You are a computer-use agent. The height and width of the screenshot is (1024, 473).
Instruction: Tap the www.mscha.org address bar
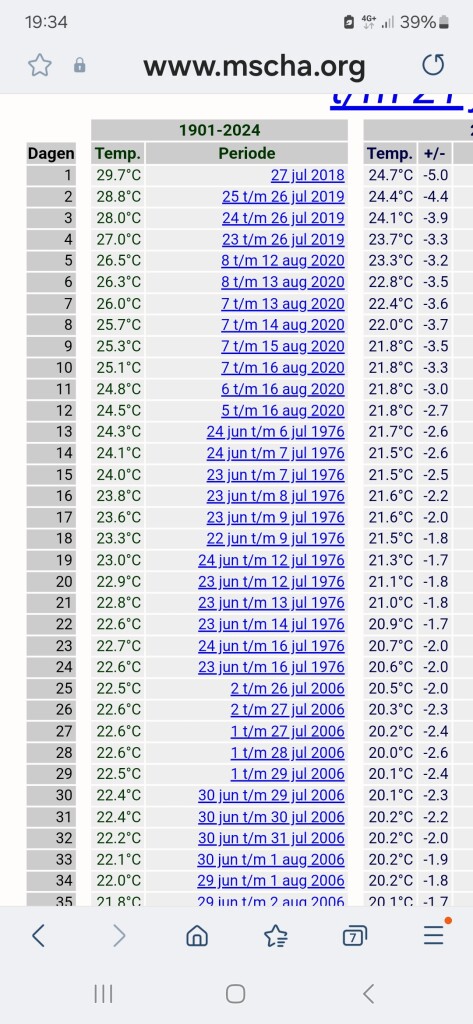(x=253, y=66)
